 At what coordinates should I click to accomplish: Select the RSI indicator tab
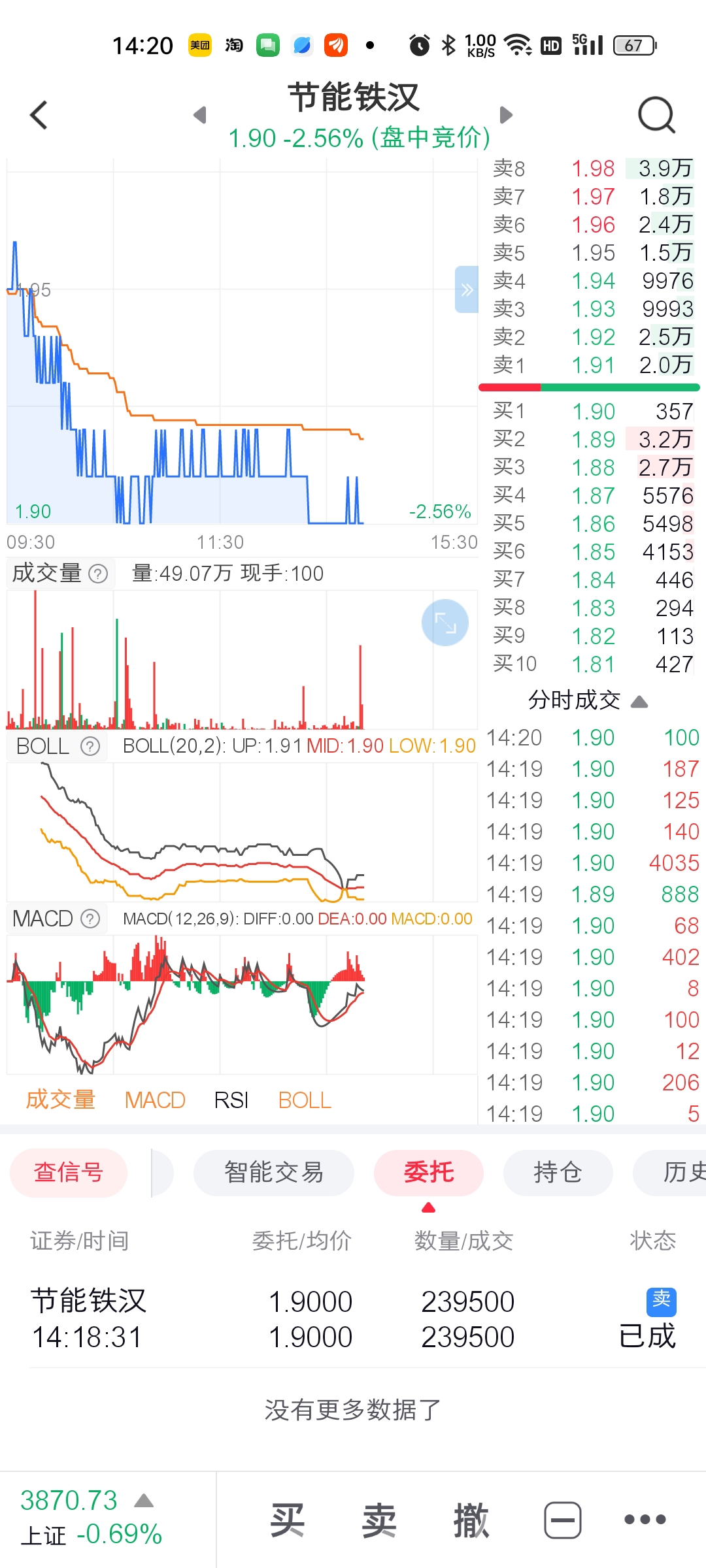(231, 1100)
